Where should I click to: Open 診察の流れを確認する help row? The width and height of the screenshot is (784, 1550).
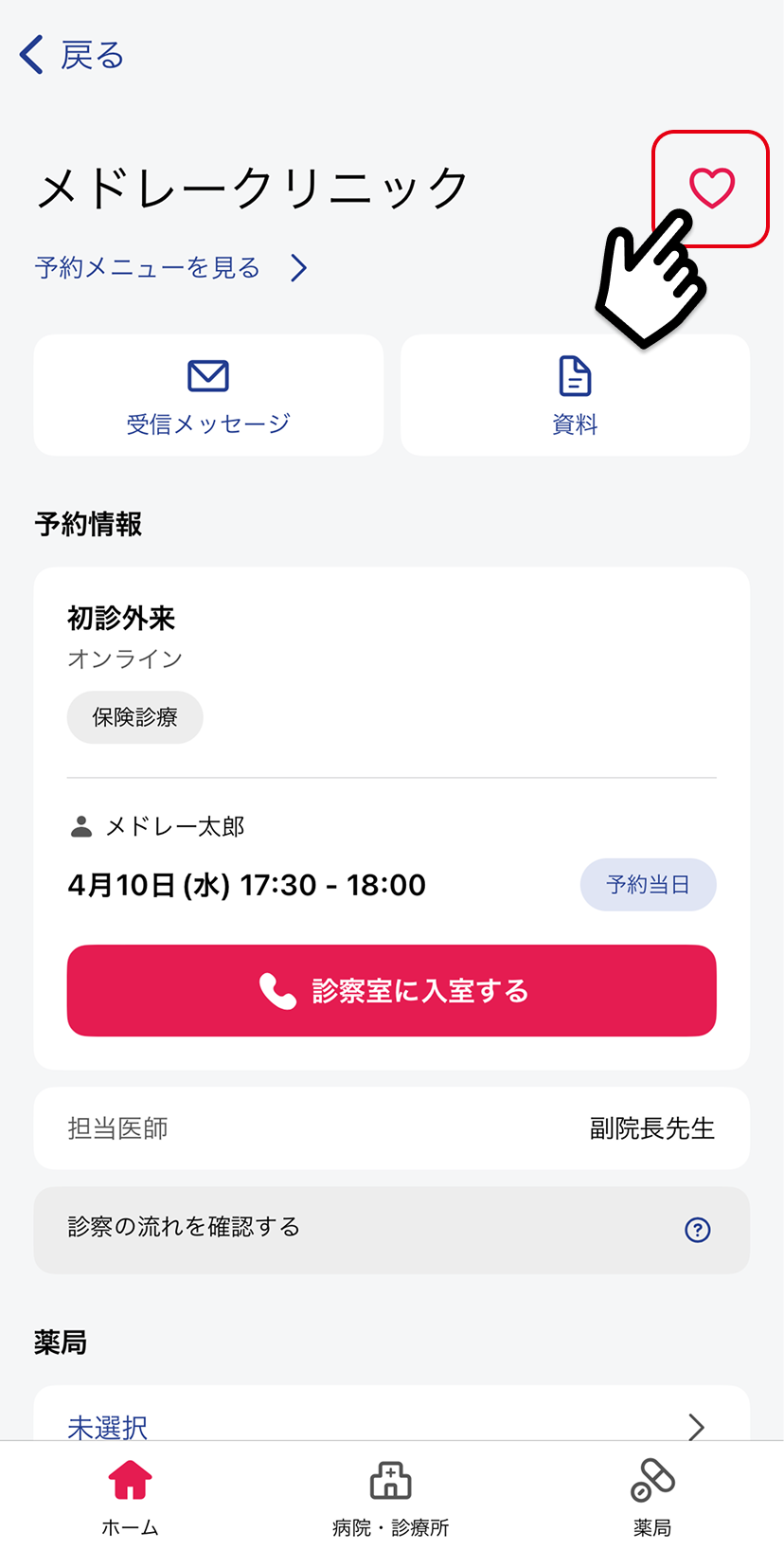coord(391,1230)
